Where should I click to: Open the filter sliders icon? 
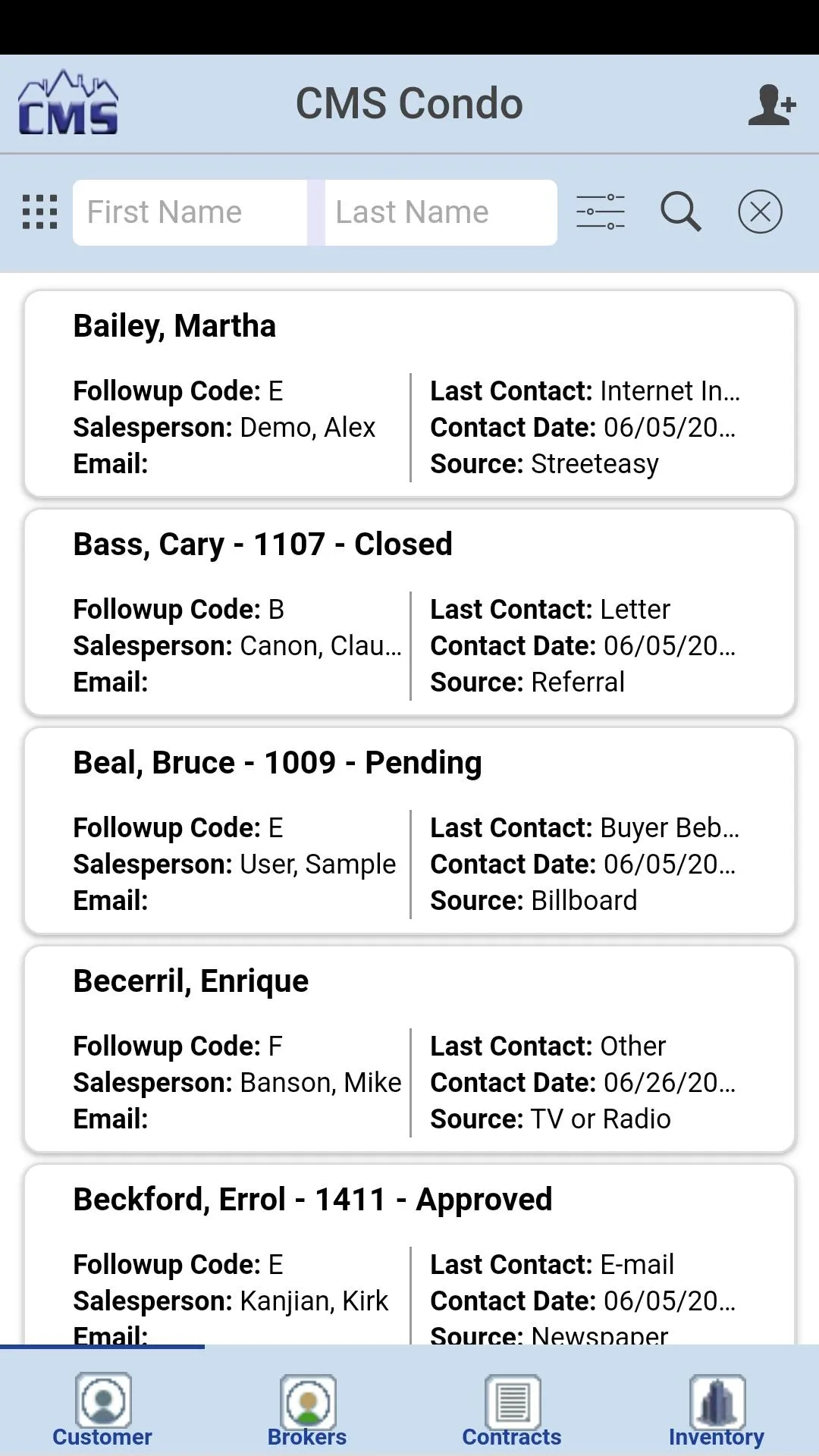[x=601, y=212]
